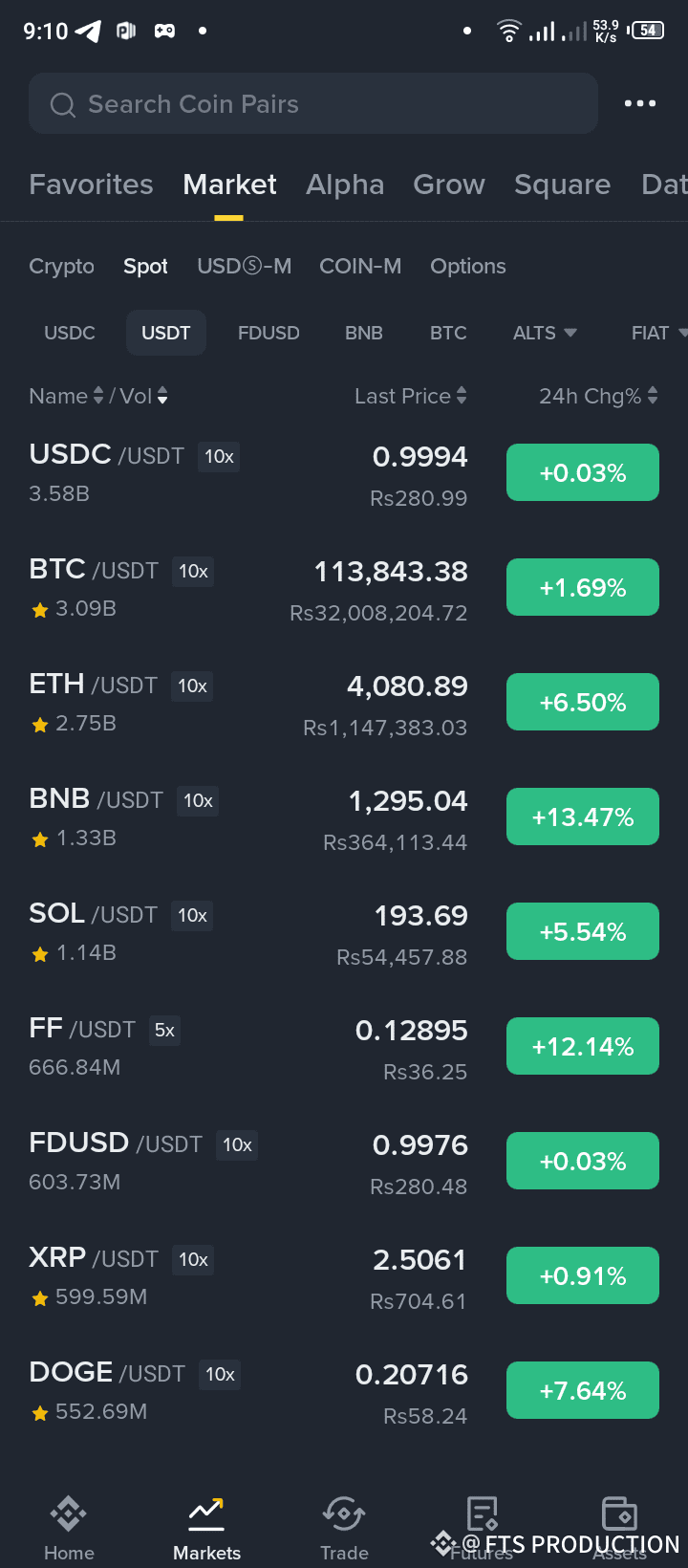Filter pairs by FDUSD quote
The height and width of the screenshot is (1568, 688).
click(269, 333)
